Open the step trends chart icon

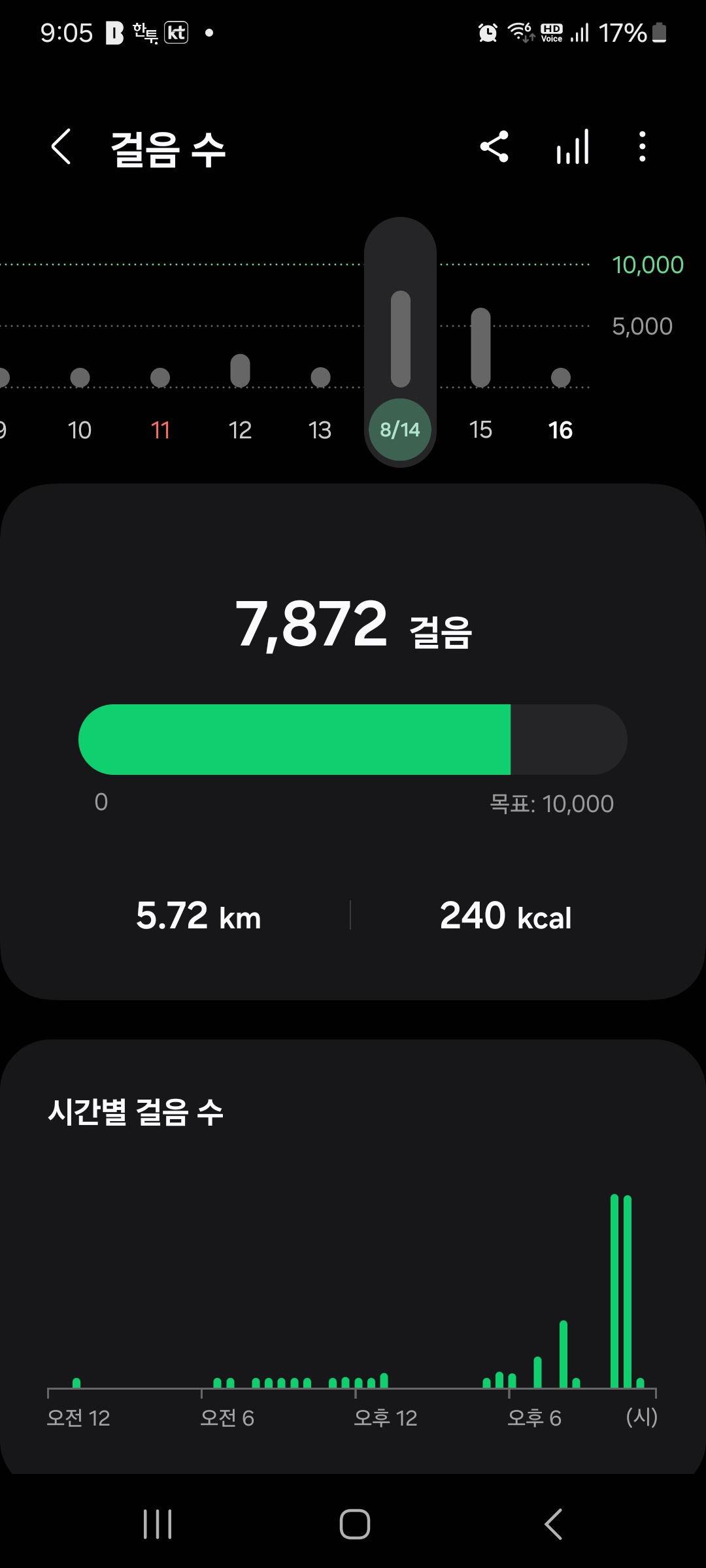click(x=573, y=146)
